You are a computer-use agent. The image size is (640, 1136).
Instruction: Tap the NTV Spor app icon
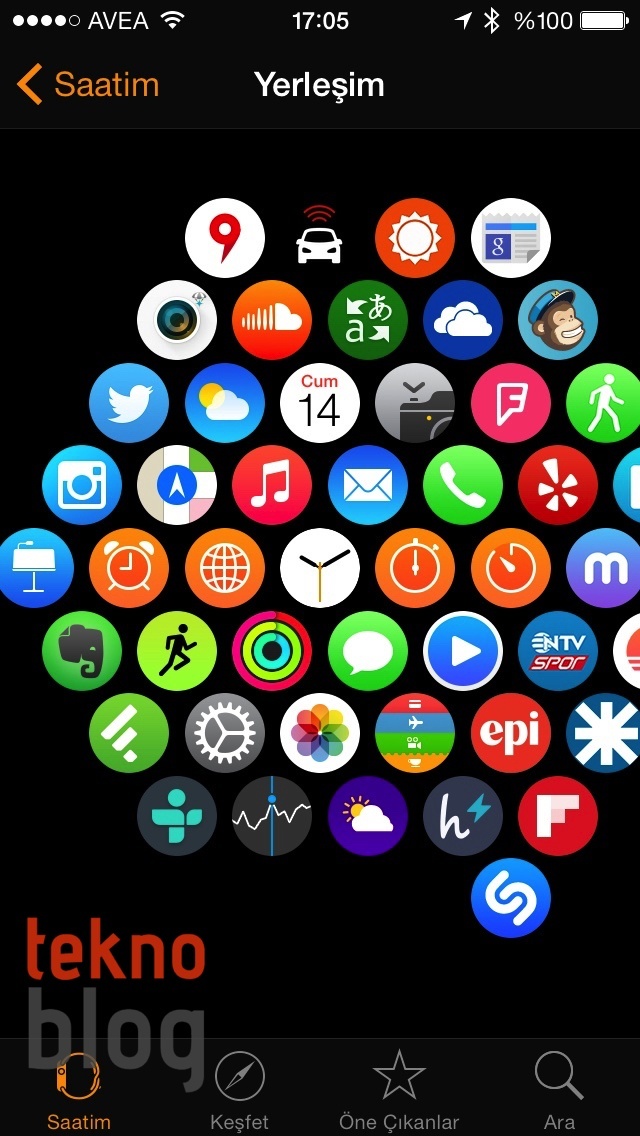click(558, 651)
